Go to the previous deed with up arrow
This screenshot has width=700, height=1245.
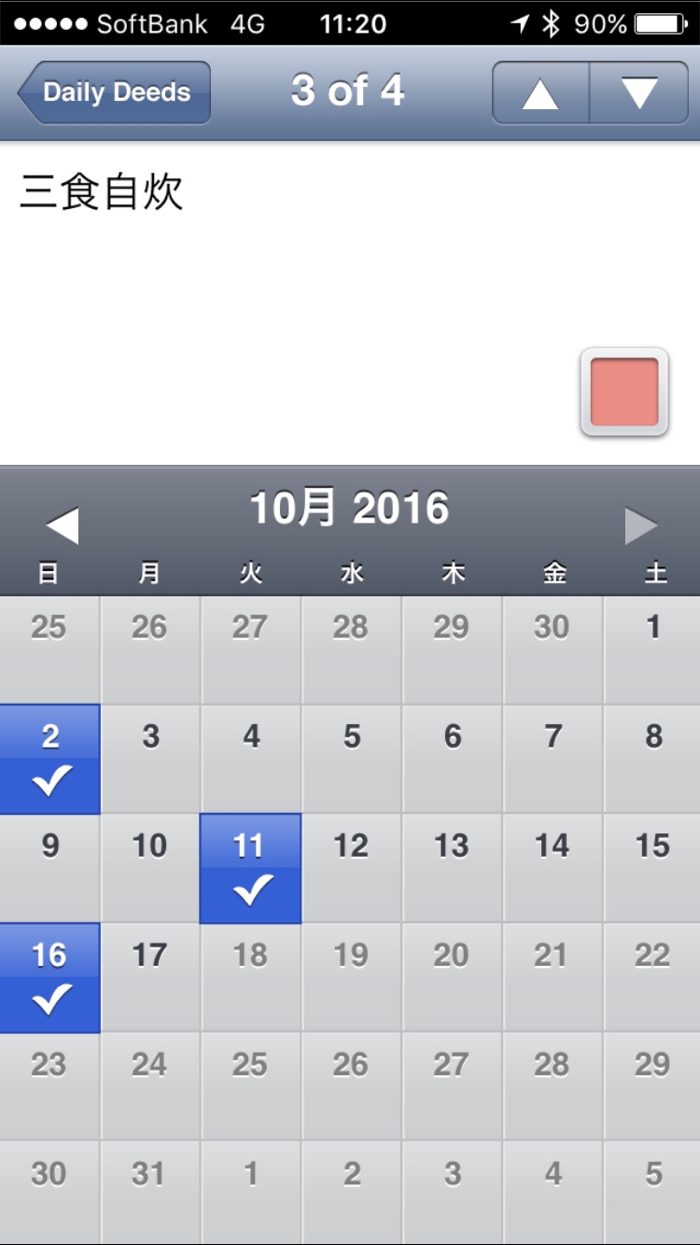pyautogui.click(x=540, y=92)
